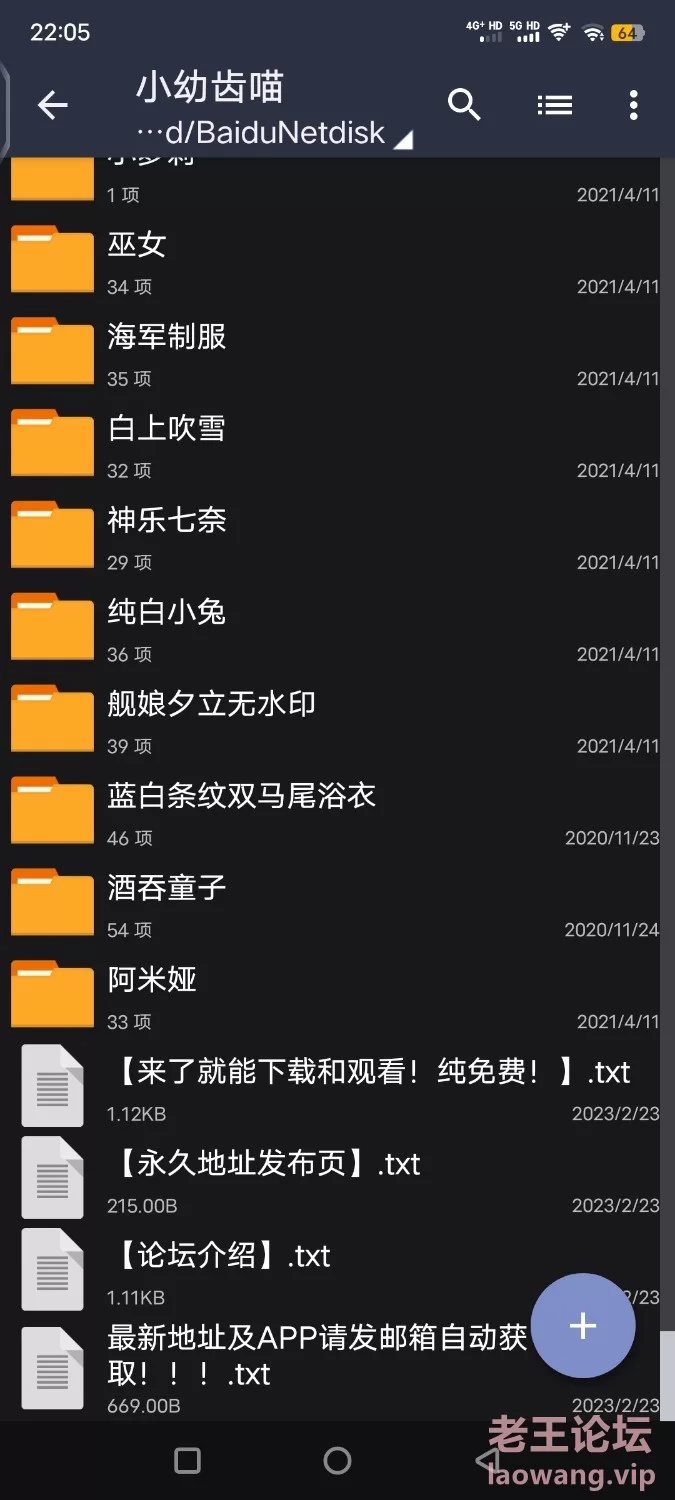The height and width of the screenshot is (1500, 675).
Task: Go to the home screen via the circle button
Action: (x=338, y=1461)
